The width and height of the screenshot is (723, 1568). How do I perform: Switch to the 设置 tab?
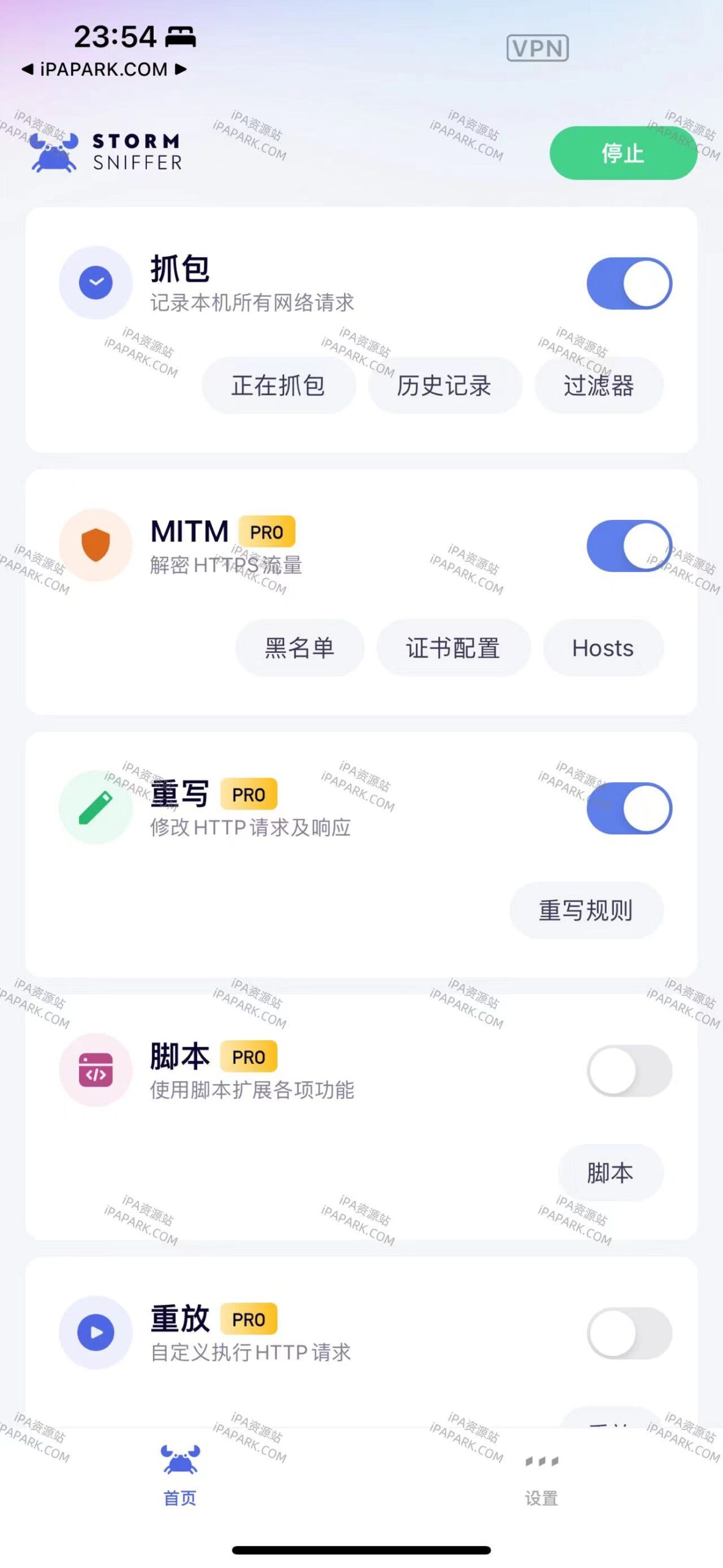click(542, 1482)
